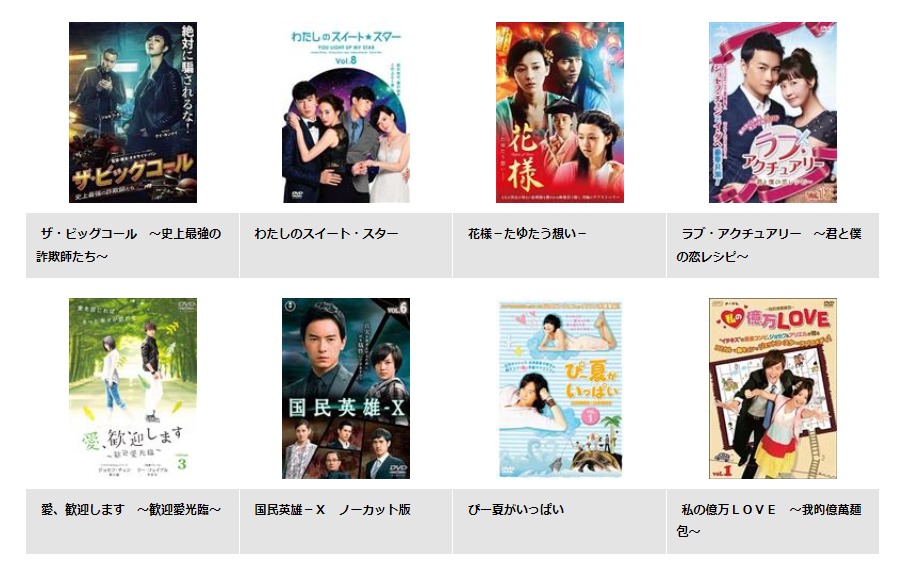
Task: Open ぴー夏がいっぱい cover
Action: tap(559, 388)
